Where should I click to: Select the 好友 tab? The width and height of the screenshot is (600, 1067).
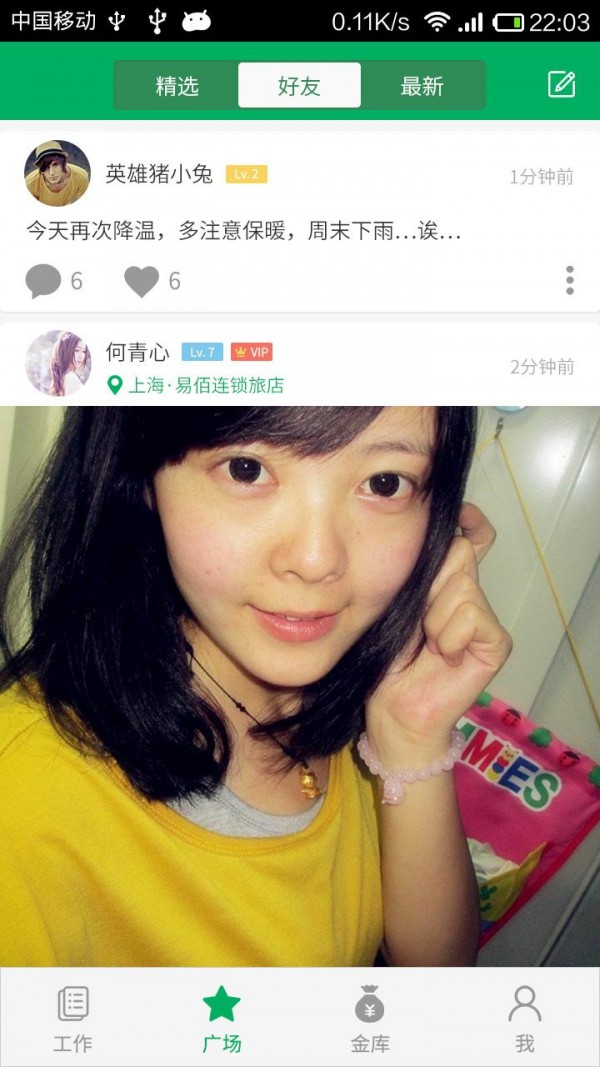(x=299, y=86)
